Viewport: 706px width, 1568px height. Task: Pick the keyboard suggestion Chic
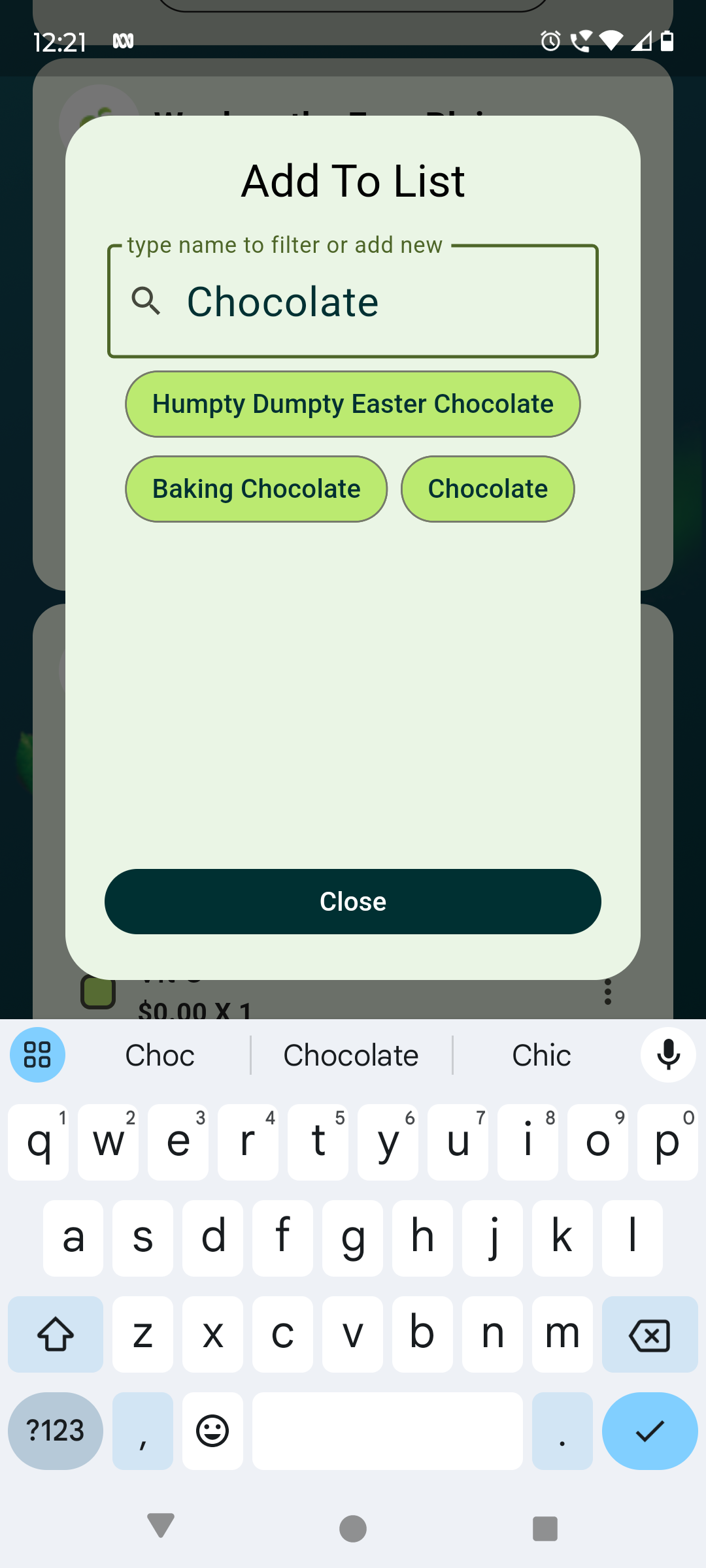click(541, 1055)
